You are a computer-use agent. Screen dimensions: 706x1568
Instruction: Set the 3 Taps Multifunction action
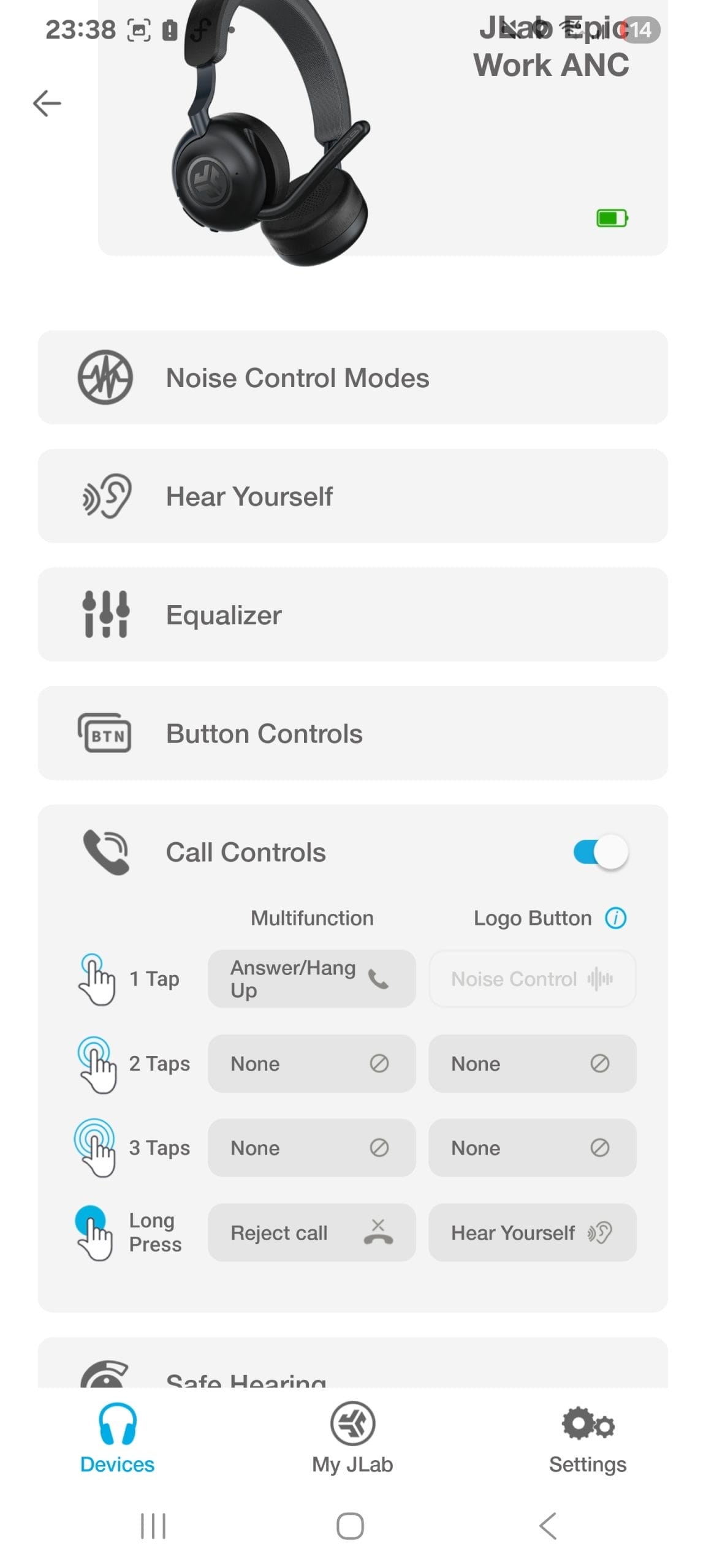pos(311,1148)
